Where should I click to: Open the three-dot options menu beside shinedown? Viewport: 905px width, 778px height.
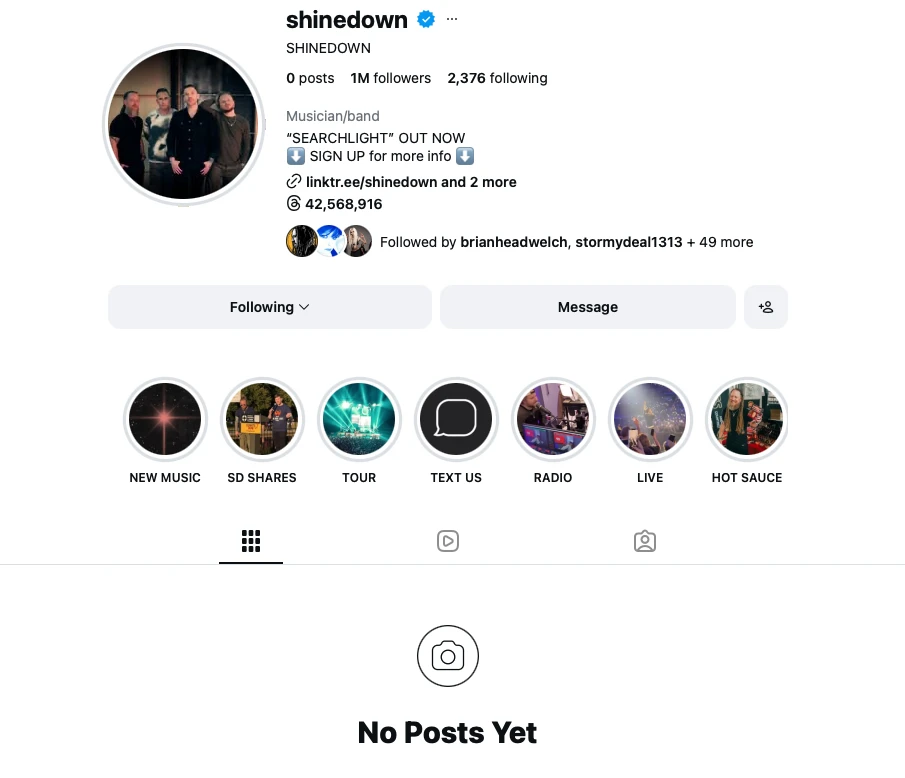pyautogui.click(x=452, y=19)
